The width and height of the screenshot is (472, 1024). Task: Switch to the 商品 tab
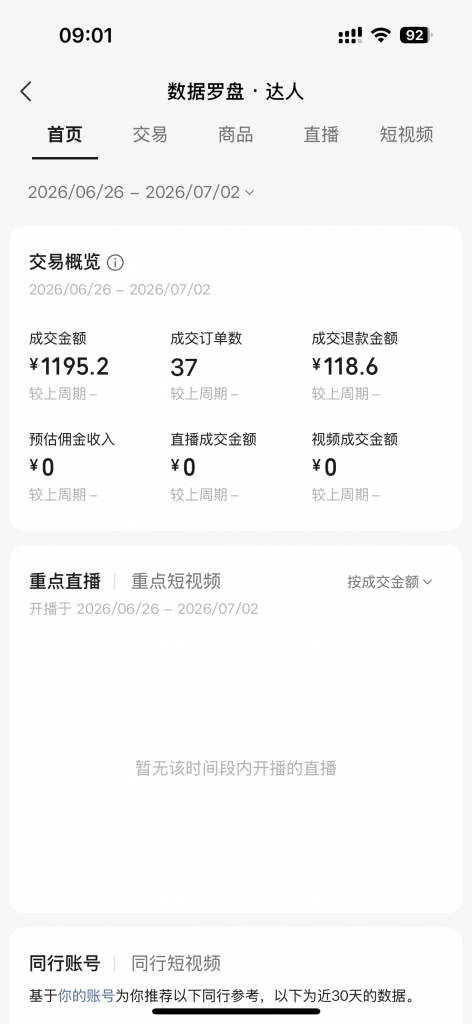(x=236, y=135)
